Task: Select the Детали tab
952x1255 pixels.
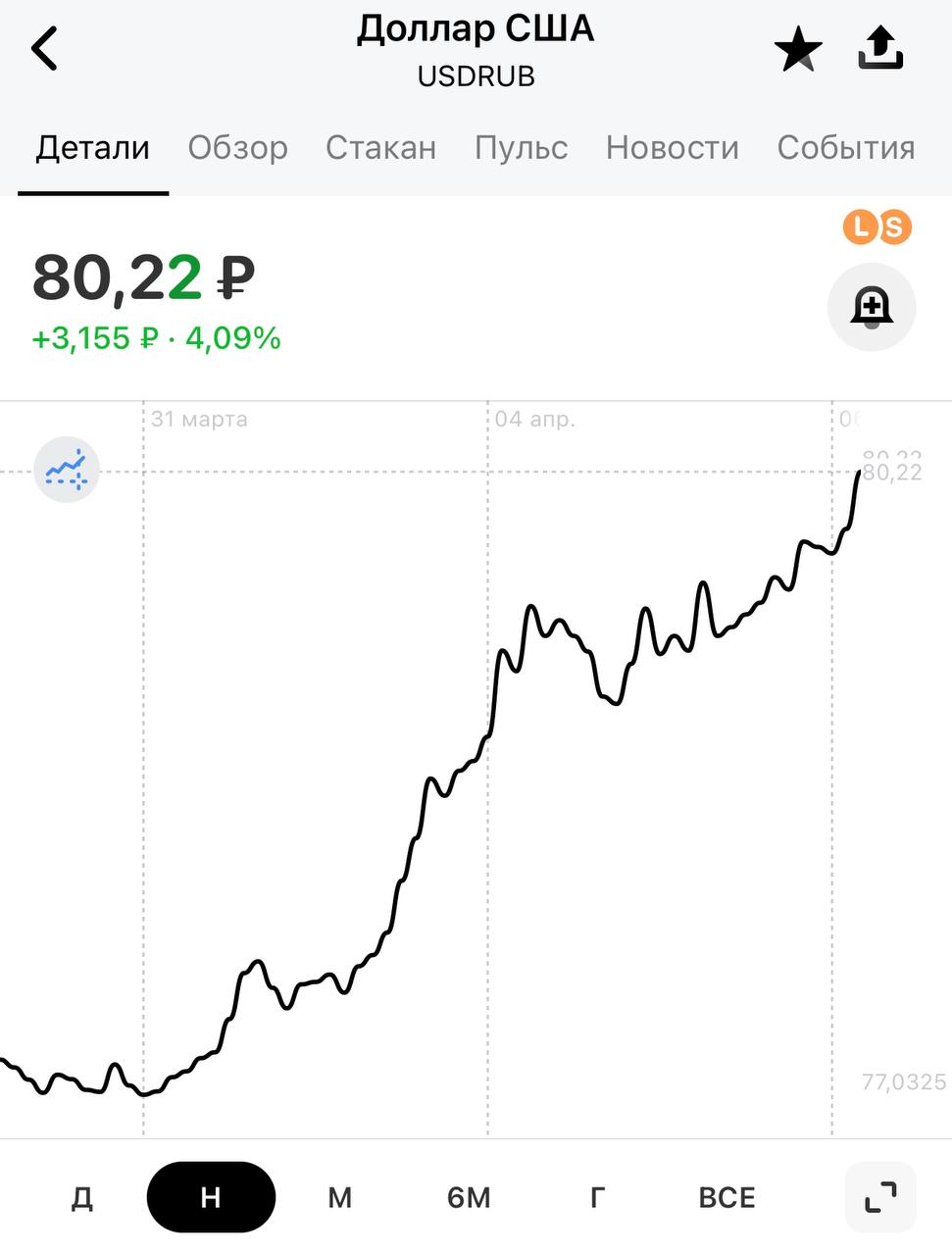Action: pyautogui.click(x=93, y=148)
